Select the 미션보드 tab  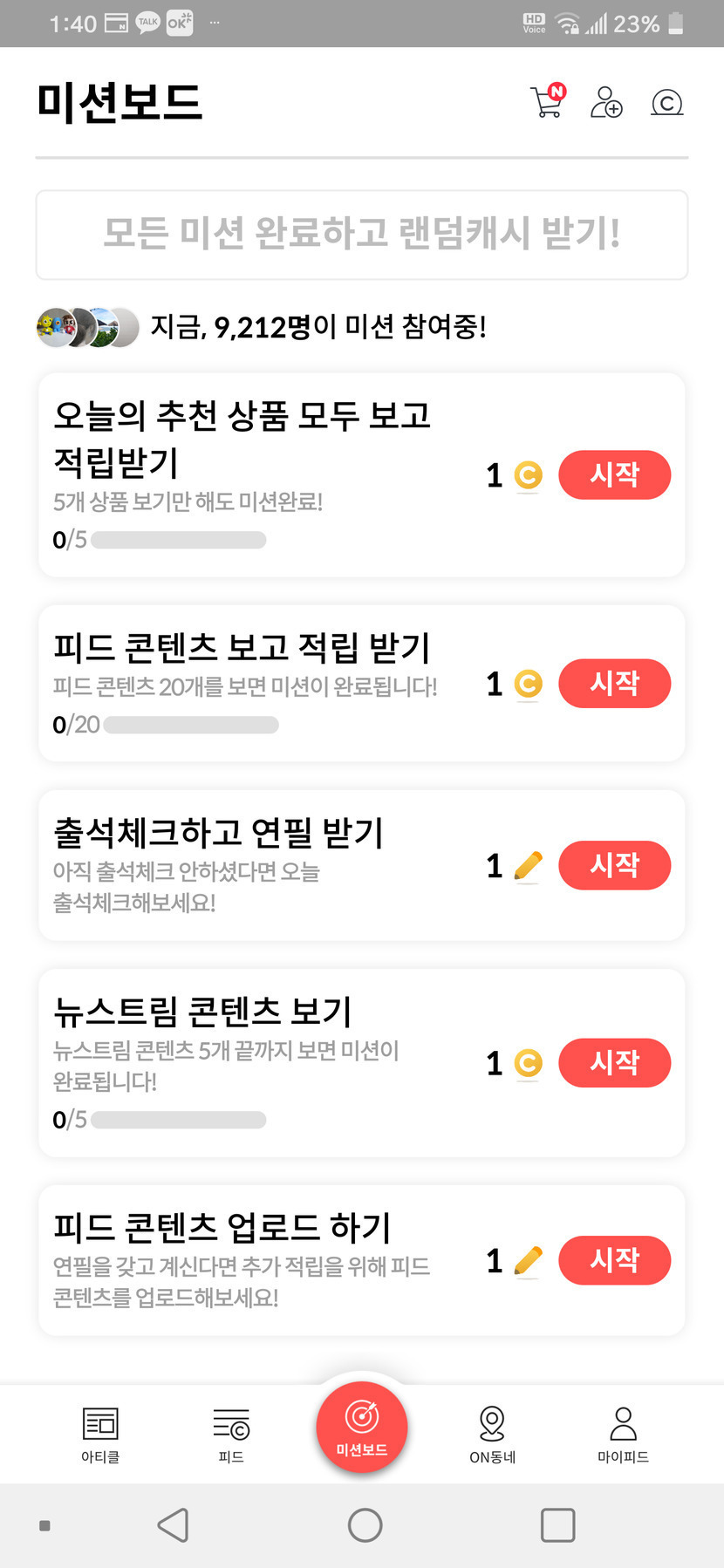pyautogui.click(x=362, y=1428)
